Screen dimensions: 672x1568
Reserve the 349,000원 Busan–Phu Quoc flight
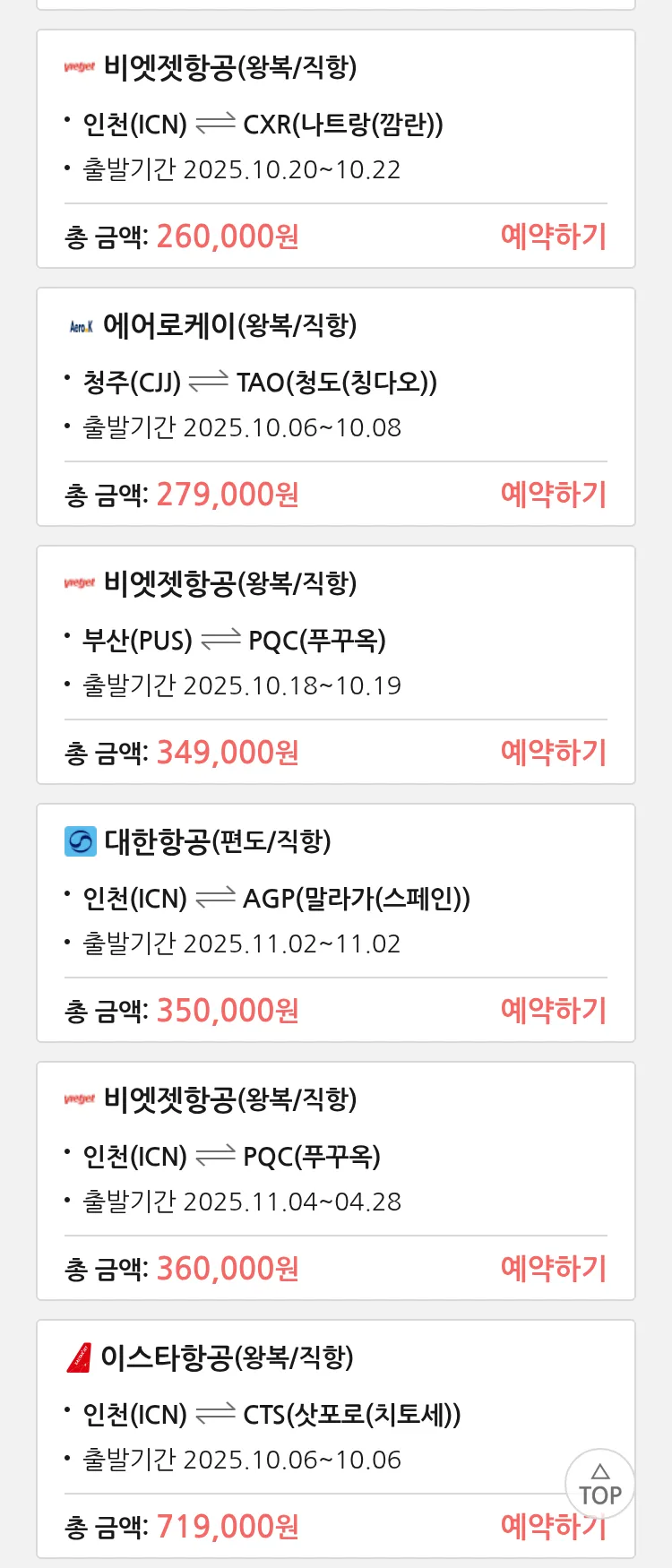tap(553, 753)
